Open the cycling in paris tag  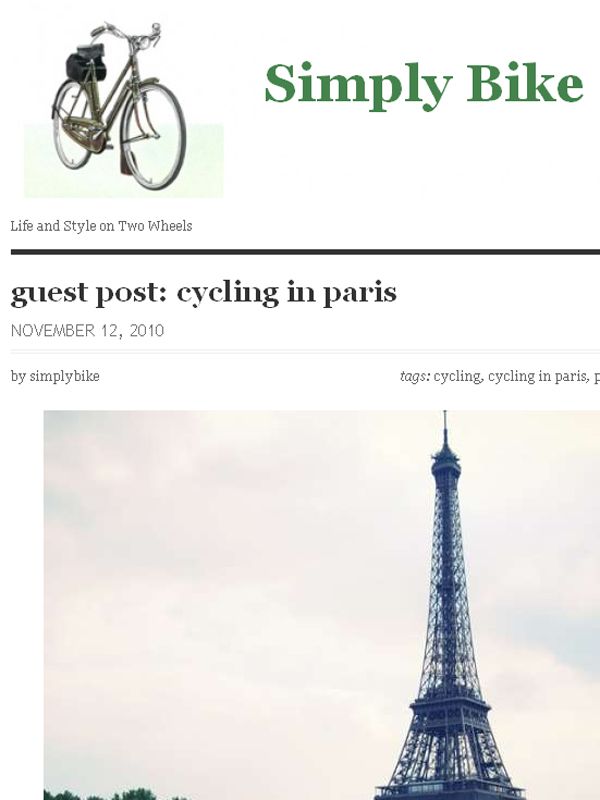[x=536, y=377]
